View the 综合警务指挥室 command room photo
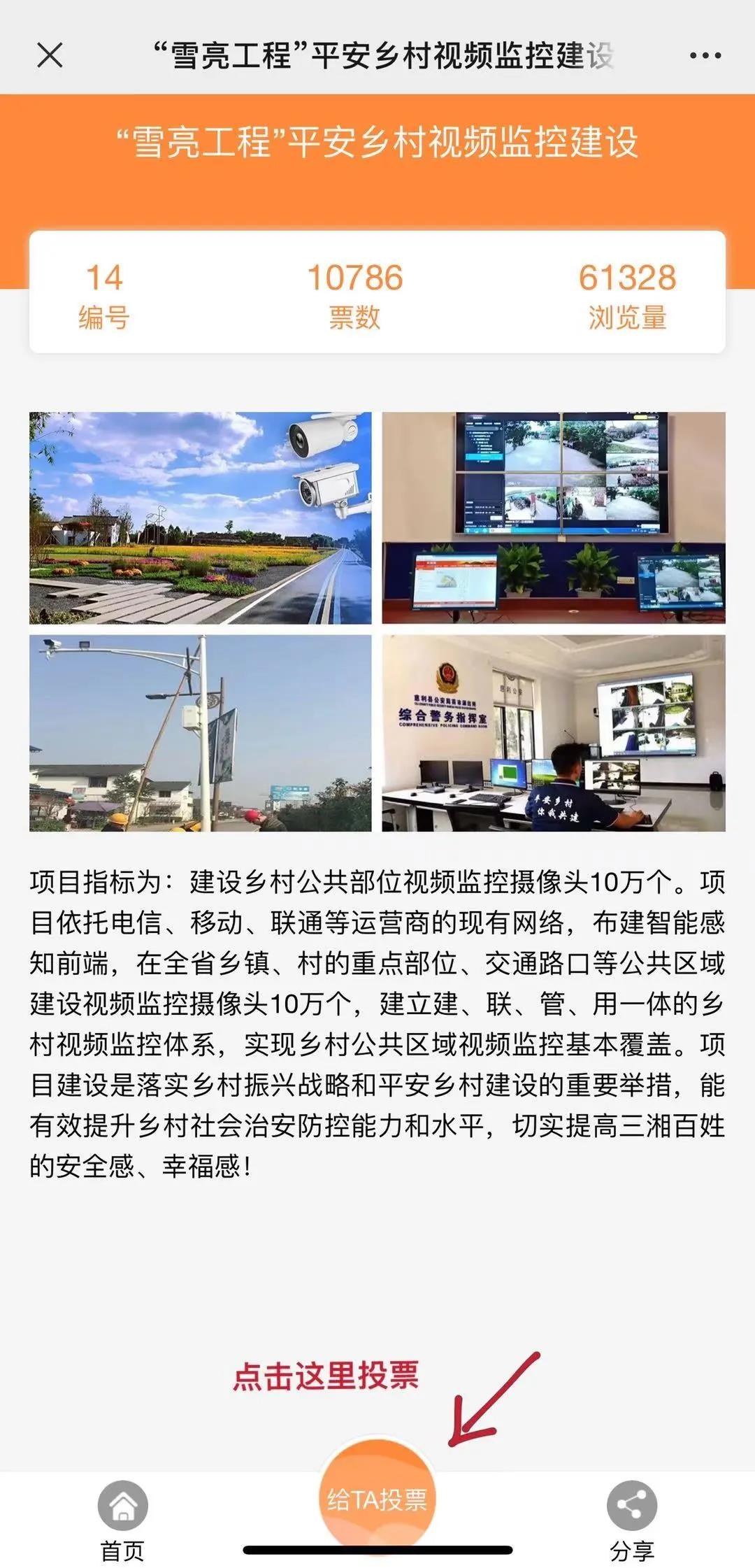 (x=554, y=733)
